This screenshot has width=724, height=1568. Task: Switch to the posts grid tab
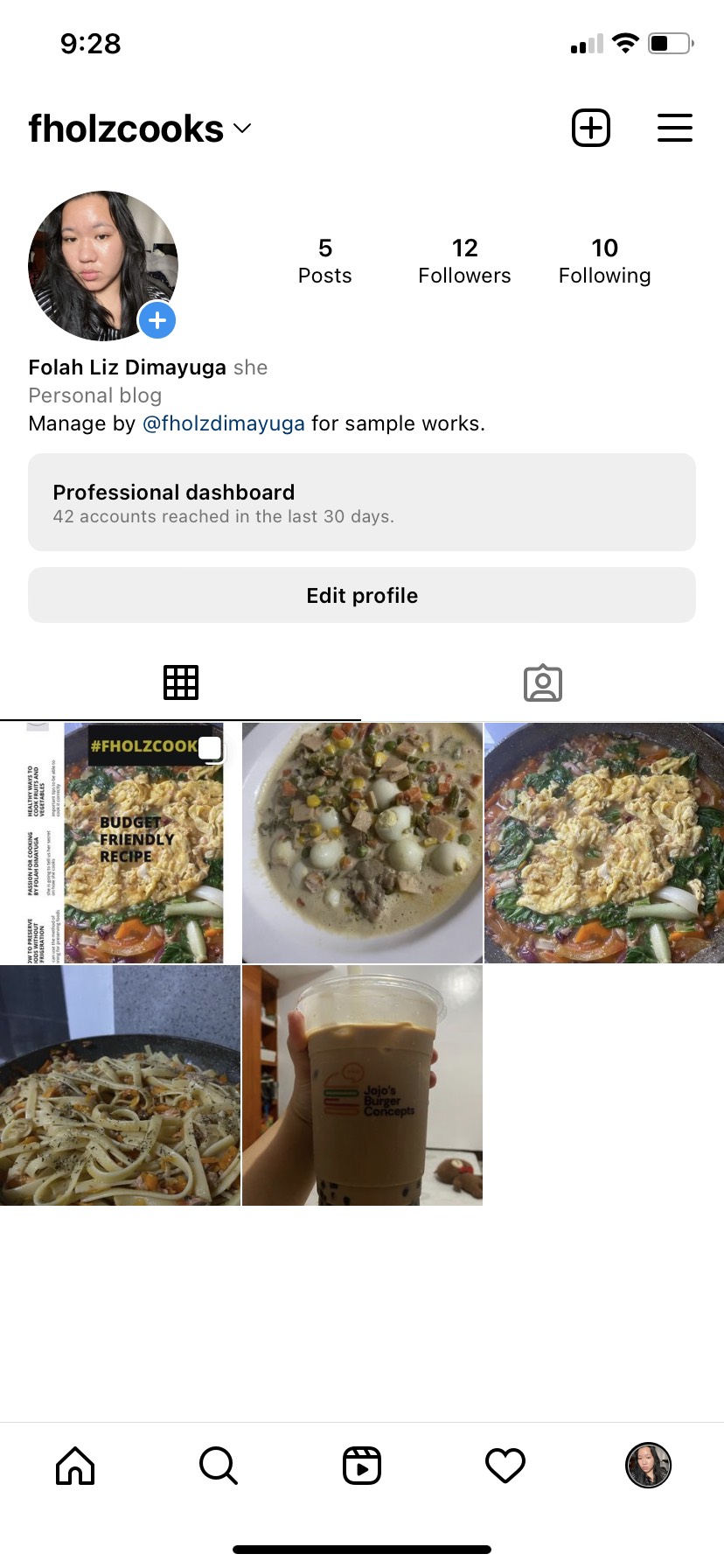[181, 682]
